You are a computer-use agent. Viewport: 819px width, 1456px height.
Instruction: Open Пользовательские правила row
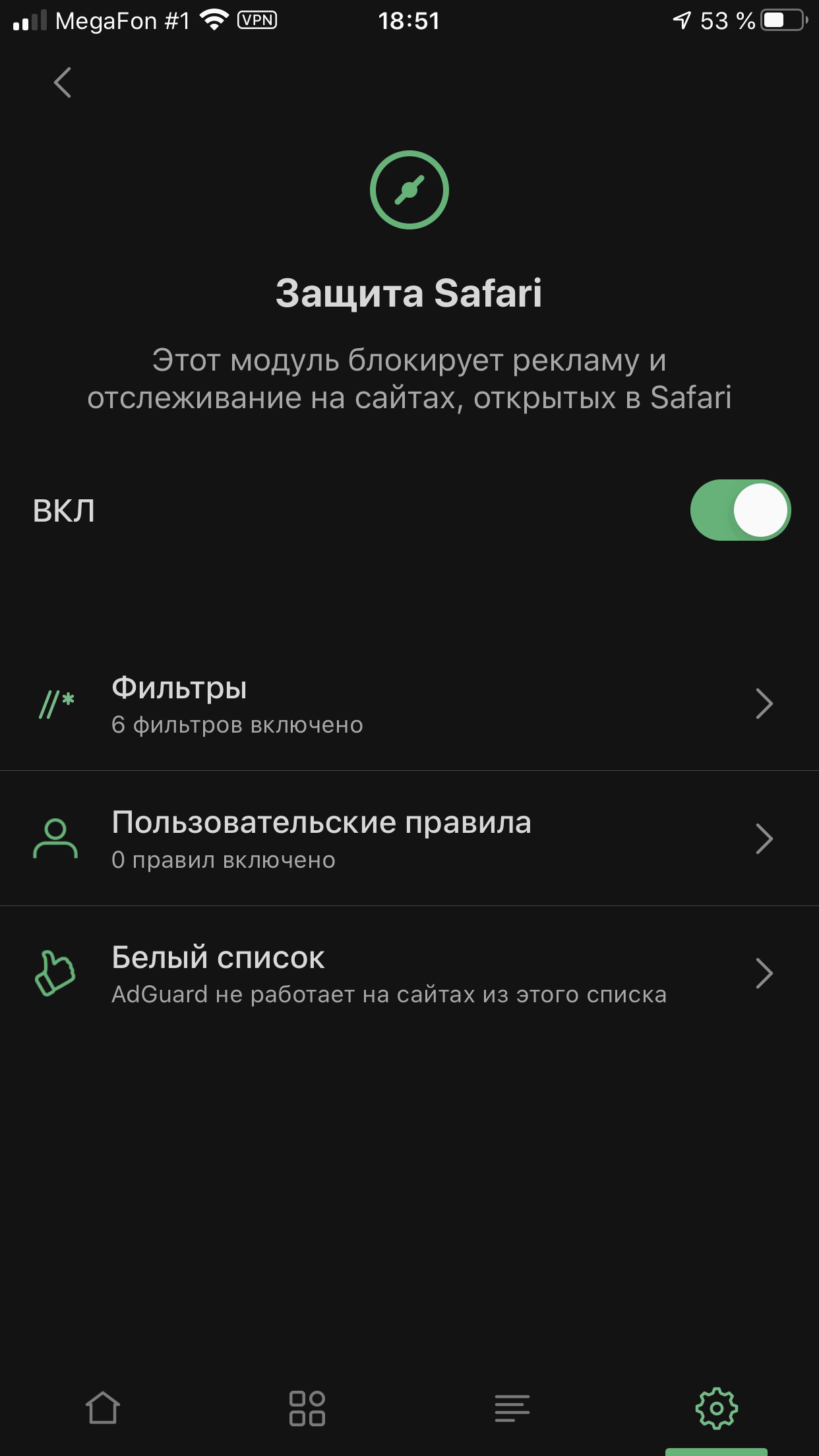click(409, 839)
